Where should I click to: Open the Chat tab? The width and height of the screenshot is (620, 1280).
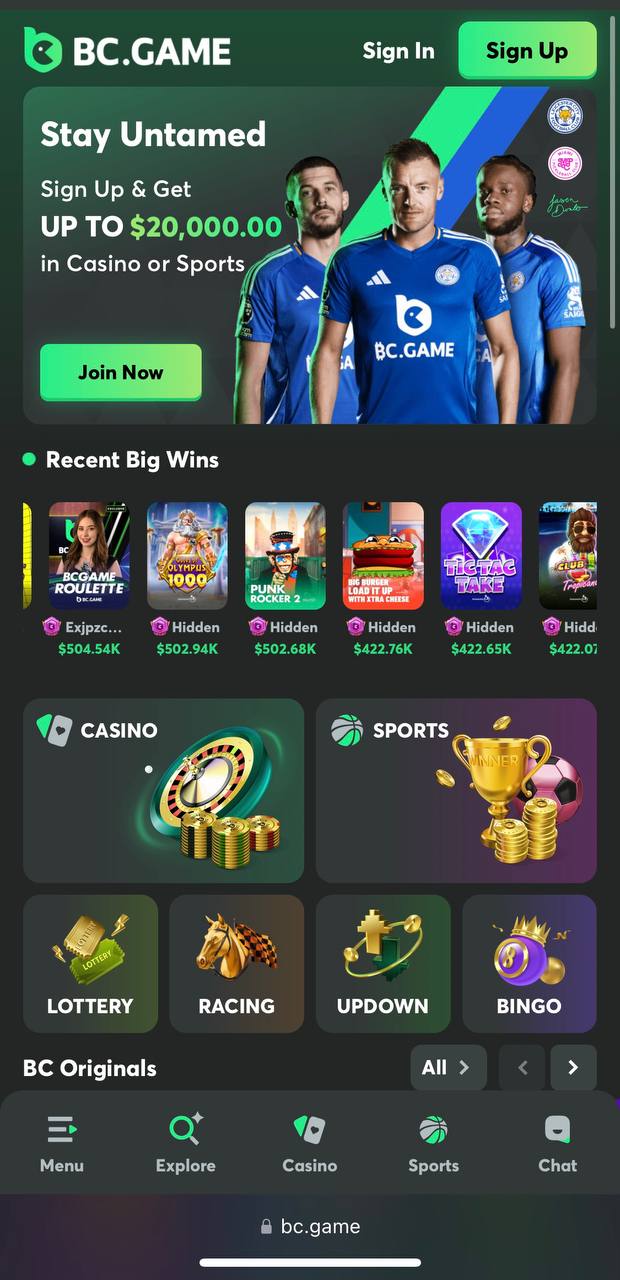pos(557,1143)
